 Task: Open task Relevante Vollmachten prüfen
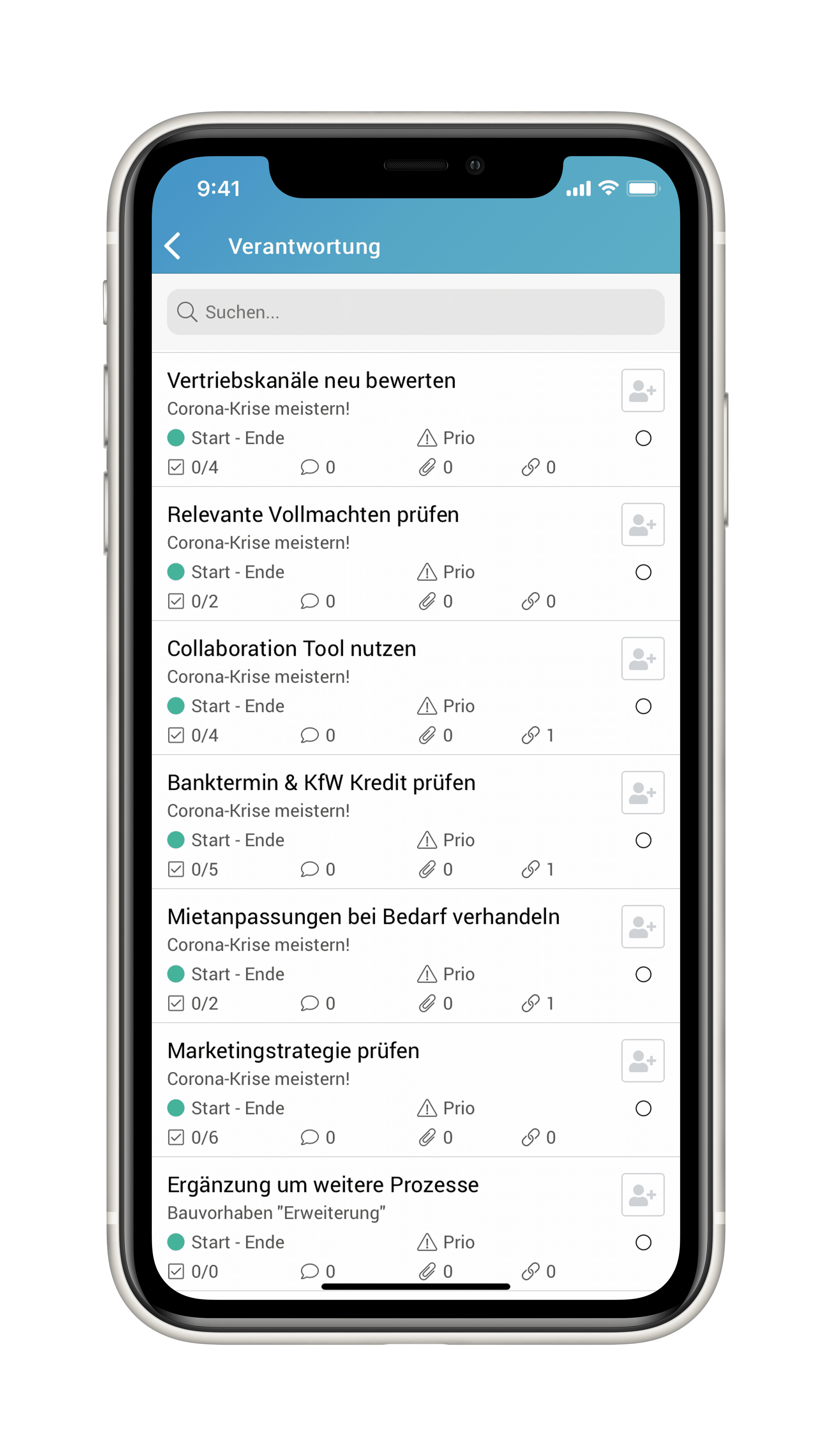415,554
